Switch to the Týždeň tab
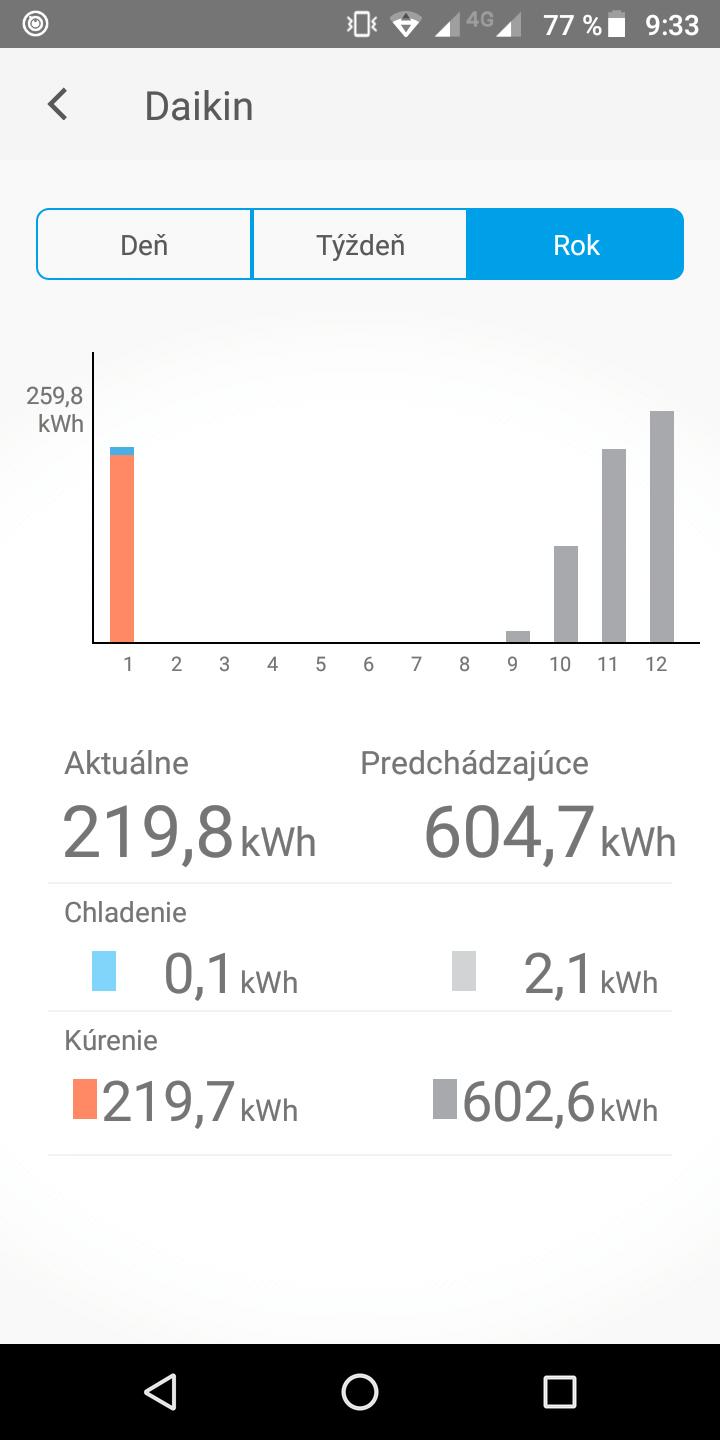The image size is (720, 1440). pyautogui.click(x=360, y=244)
